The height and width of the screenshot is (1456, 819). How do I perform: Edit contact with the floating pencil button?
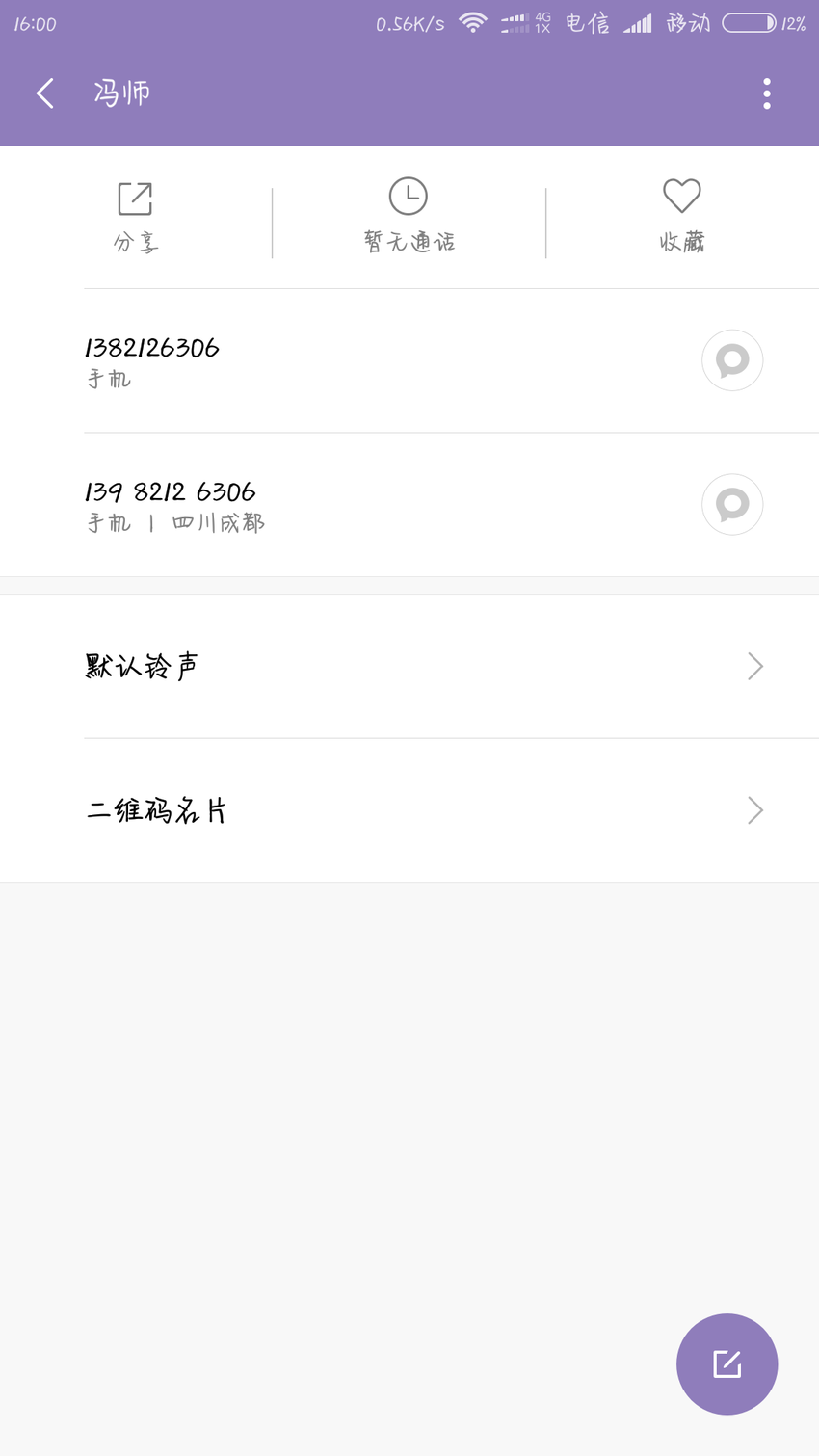click(727, 1363)
